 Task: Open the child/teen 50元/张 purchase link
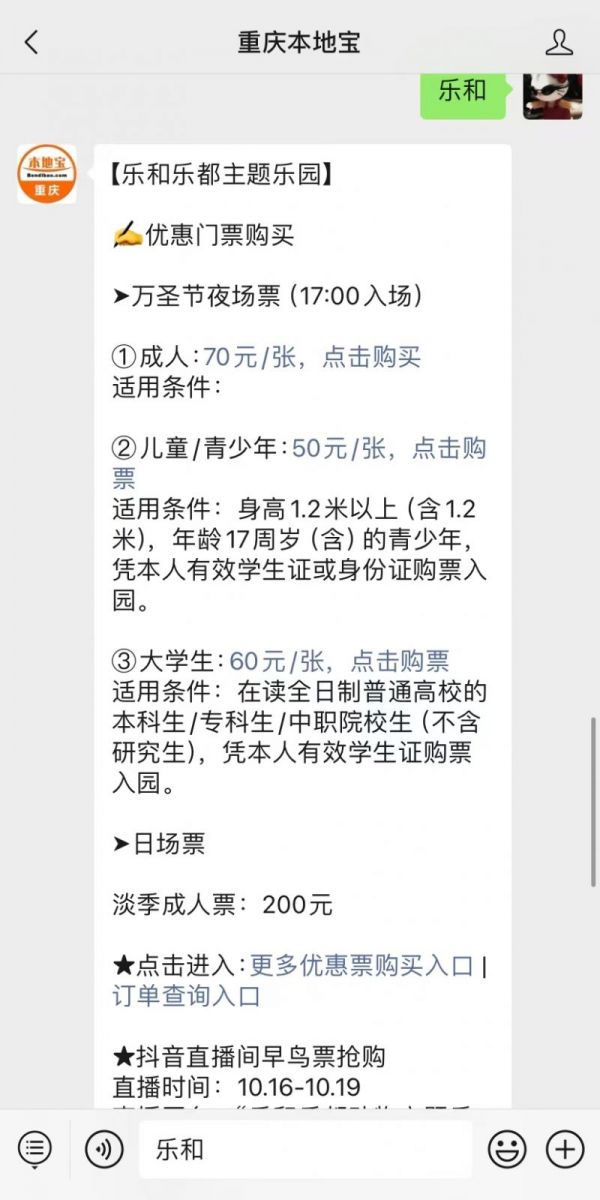click(x=390, y=448)
